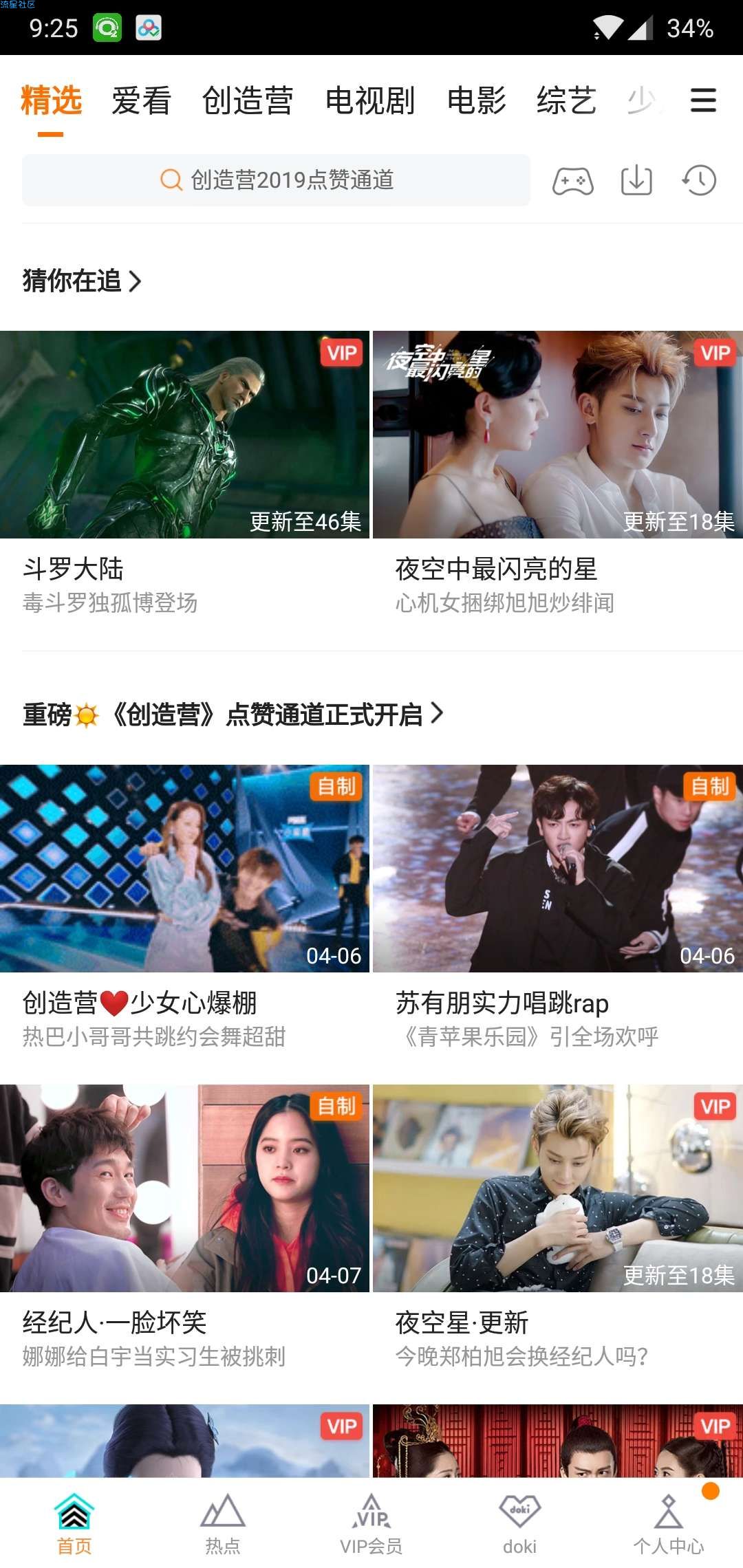Open the channel list hamburger menu

pos(703,100)
